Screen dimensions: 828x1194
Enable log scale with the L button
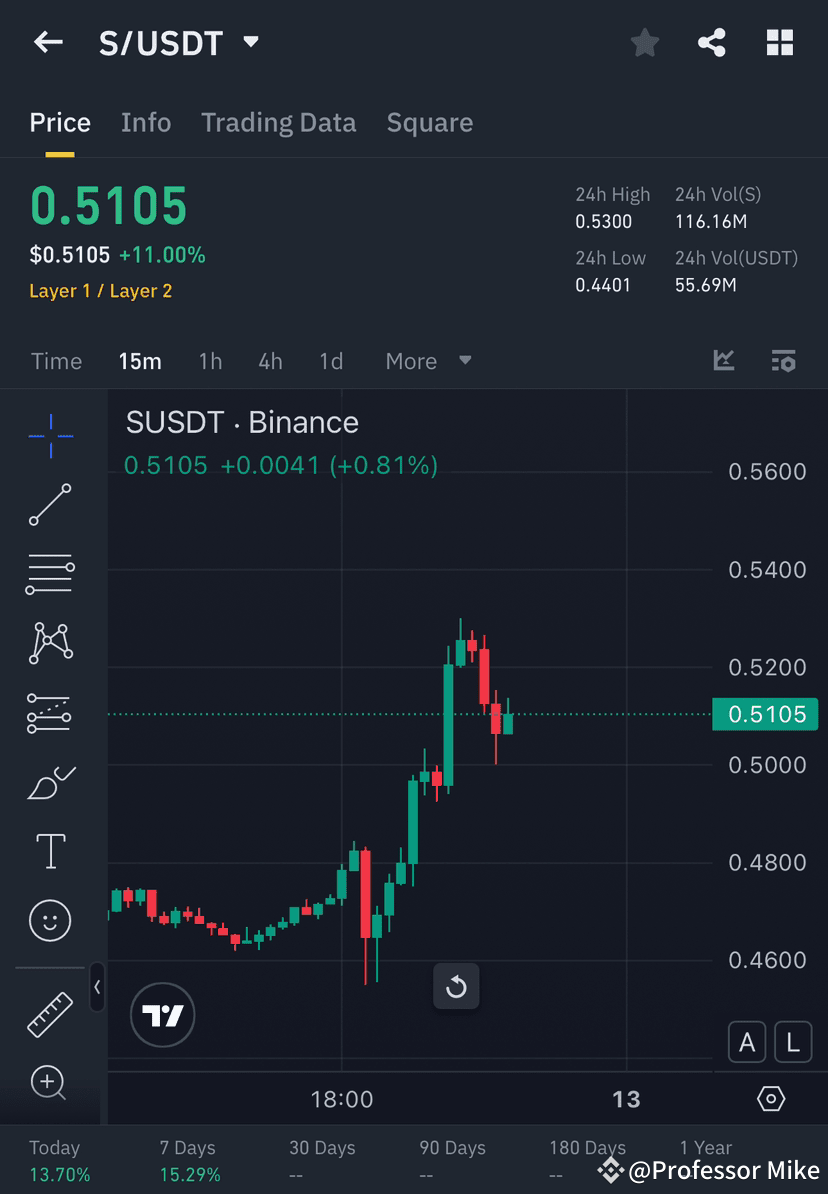point(793,1042)
